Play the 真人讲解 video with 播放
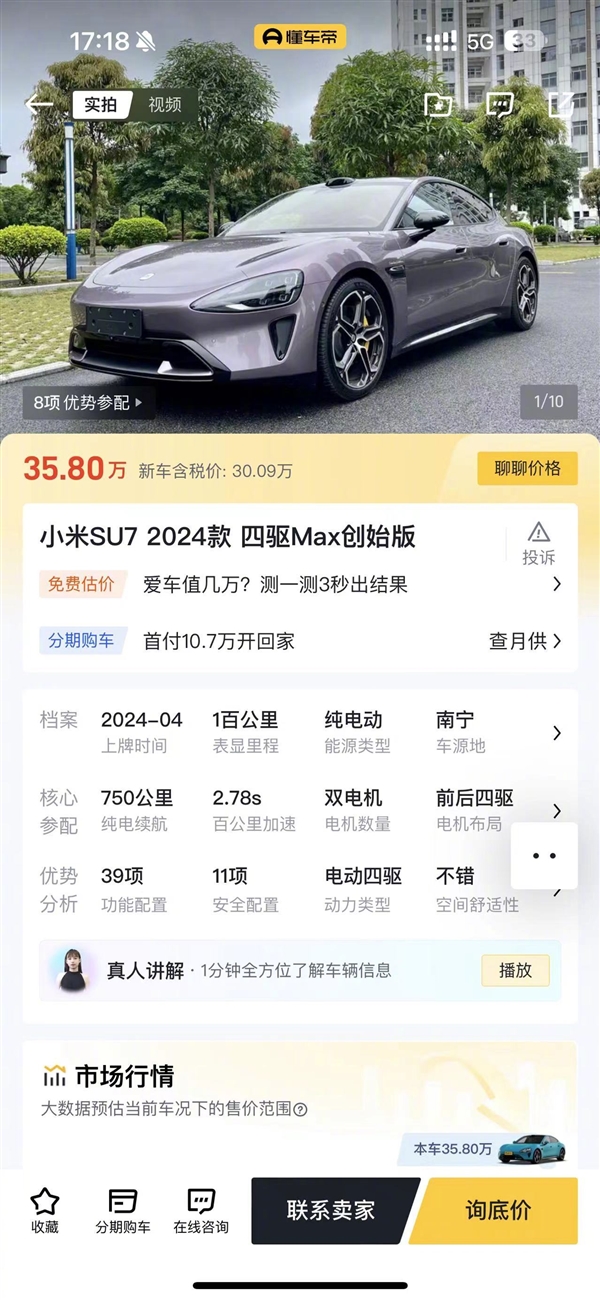Image resolution: width=600 pixels, height=1300 pixels. (x=515, y=970)
